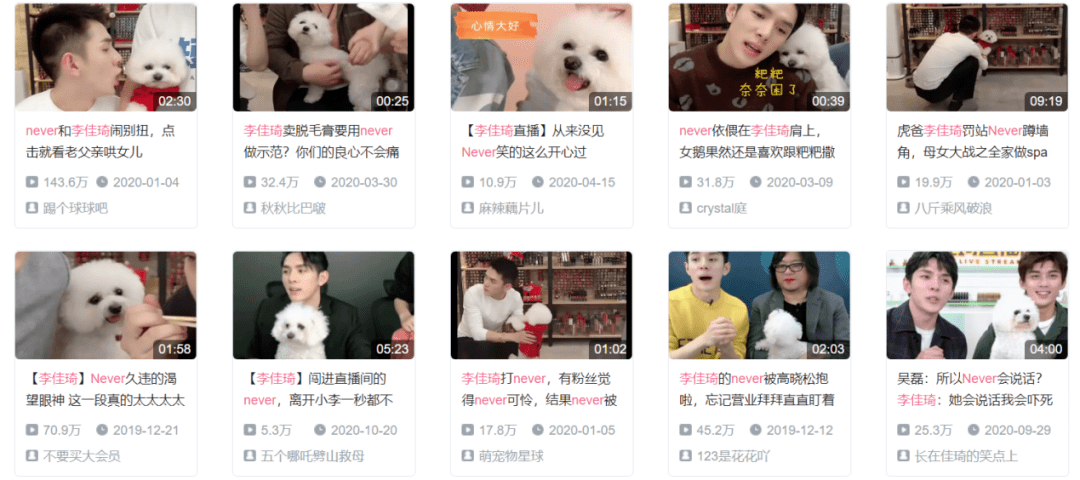View uploader 长在佳琦的笑点上's profile
The image size is (1080, 480).
point(966,456)
